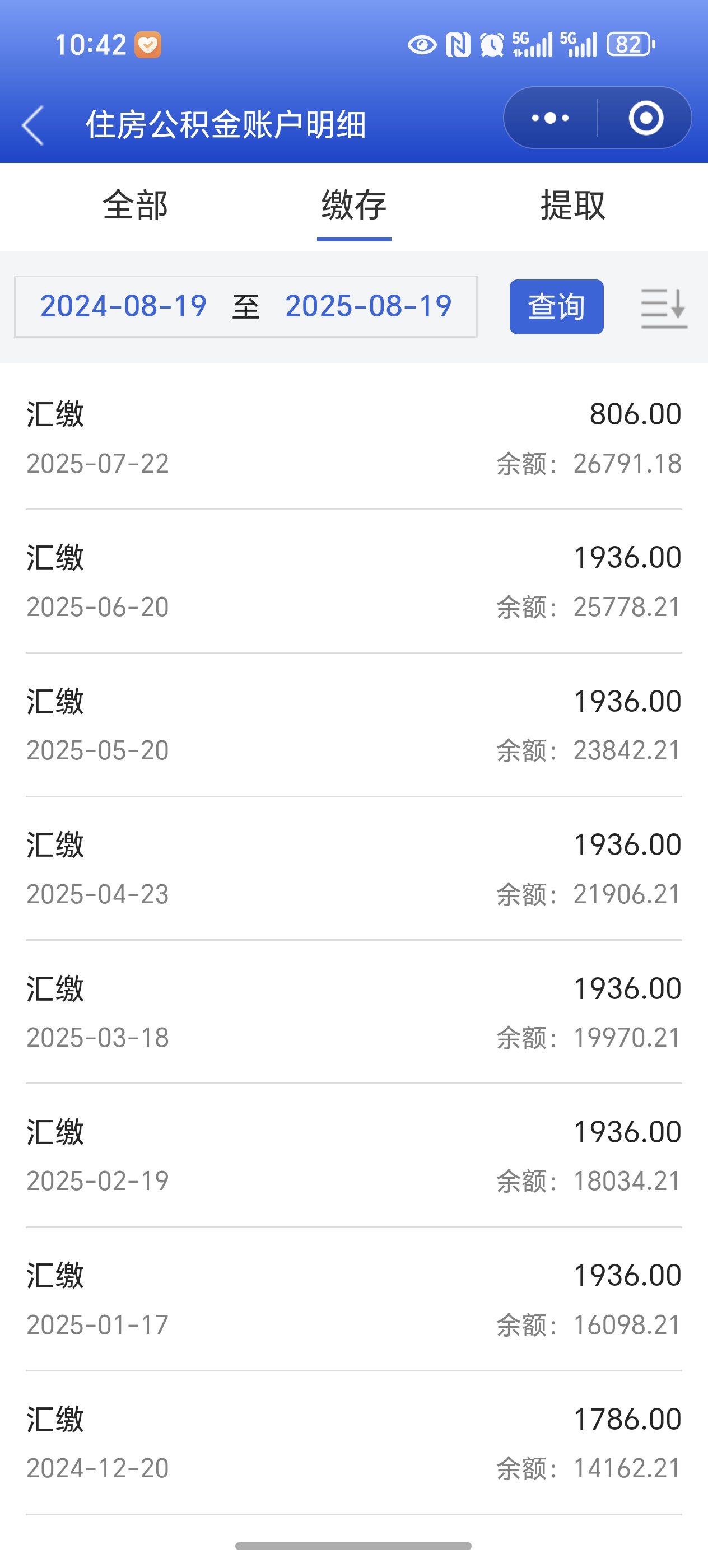Tap the 查询 button
The image size is (708, 1568).
point(556,307)
